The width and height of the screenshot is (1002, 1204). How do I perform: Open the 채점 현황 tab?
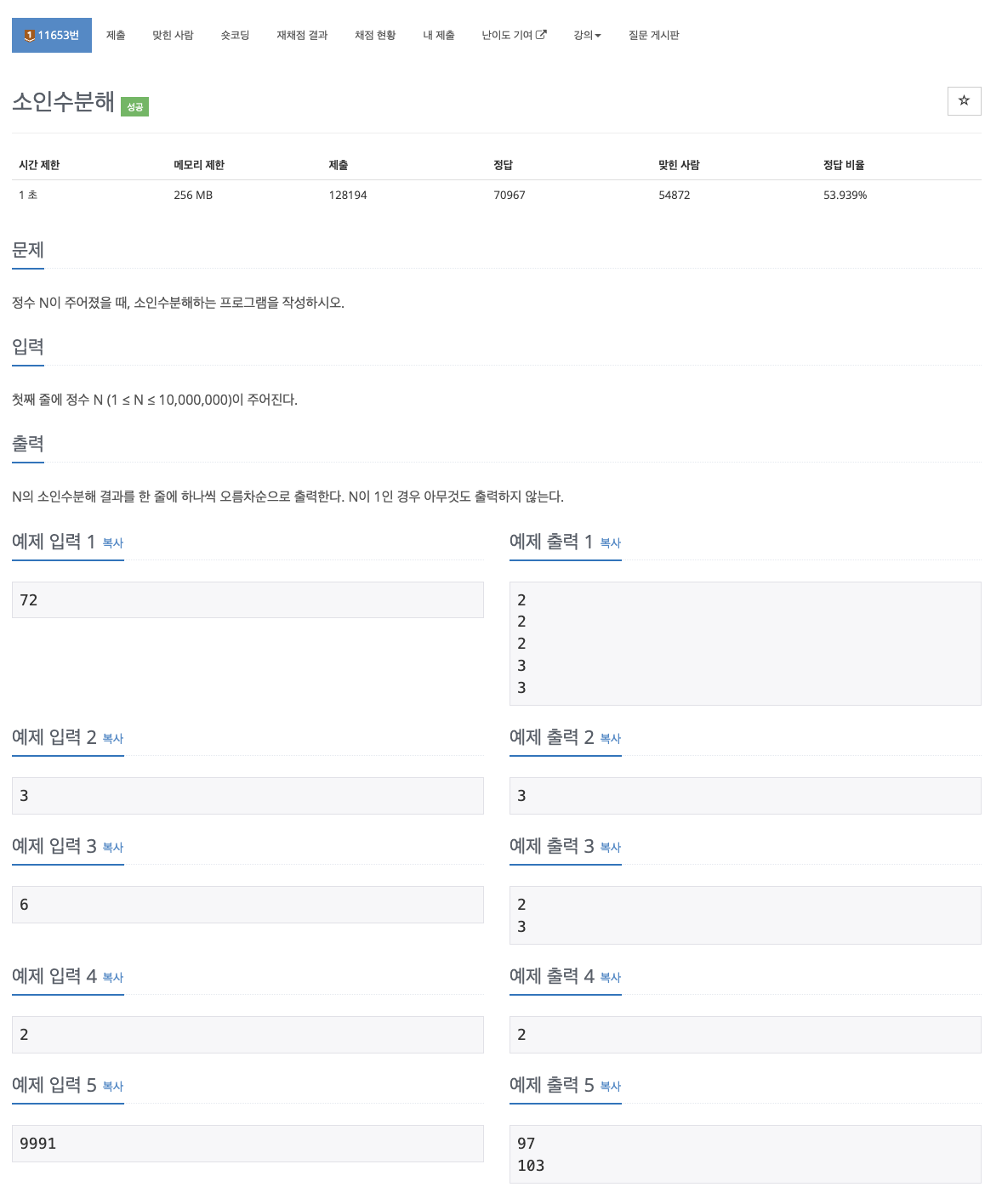coord(375,36)
